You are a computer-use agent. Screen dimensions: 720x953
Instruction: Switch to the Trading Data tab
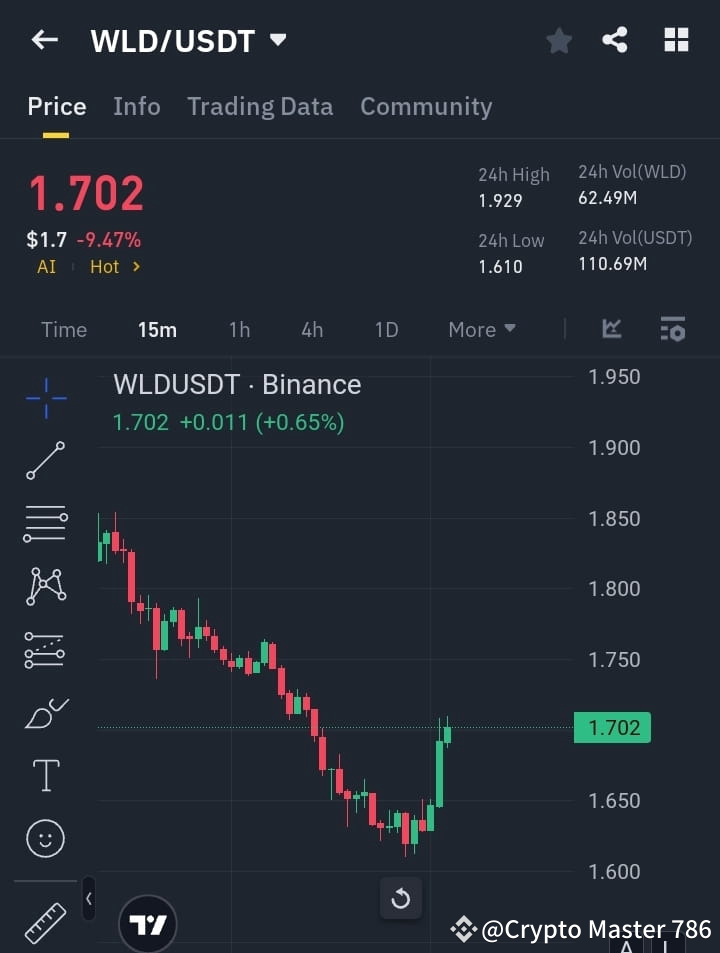(260, 106)
